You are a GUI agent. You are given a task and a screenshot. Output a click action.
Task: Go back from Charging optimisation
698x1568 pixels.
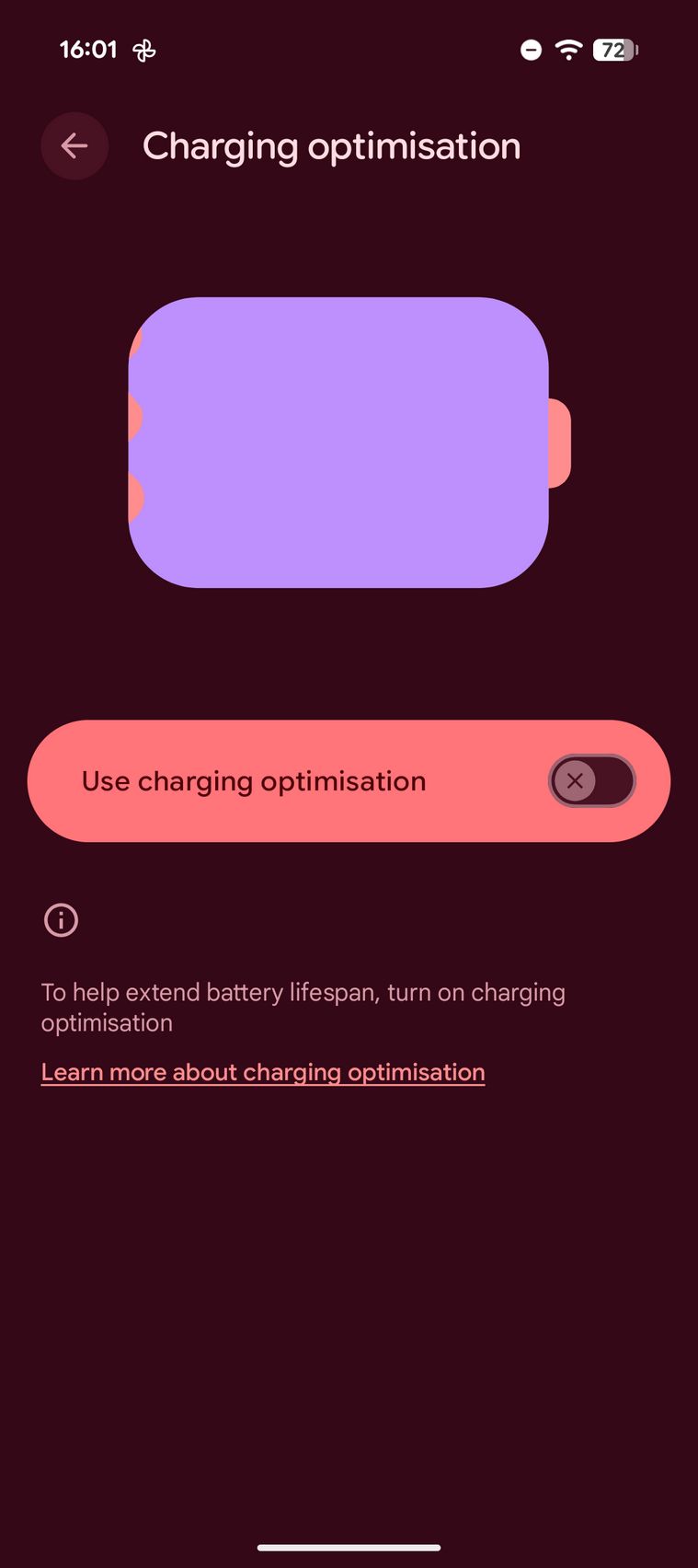74,146
